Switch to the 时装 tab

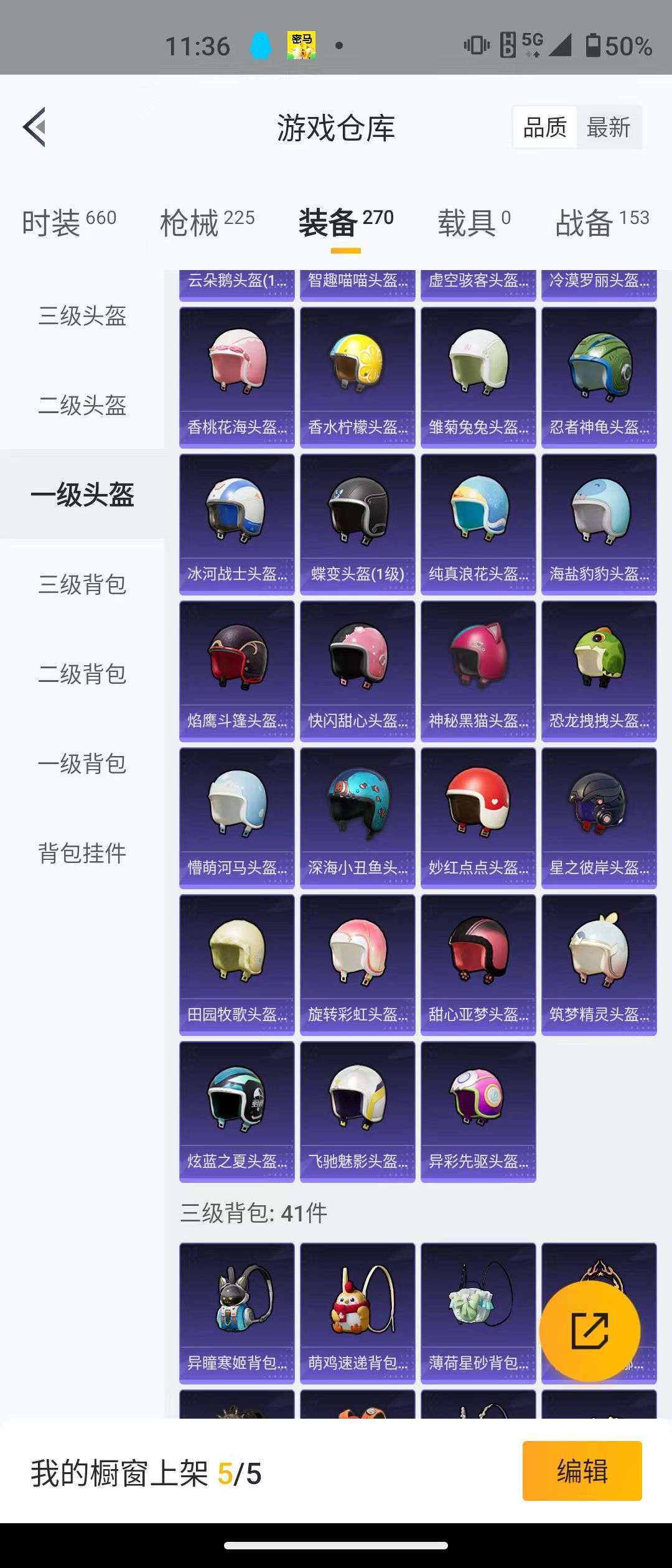(x=68, y=222)
